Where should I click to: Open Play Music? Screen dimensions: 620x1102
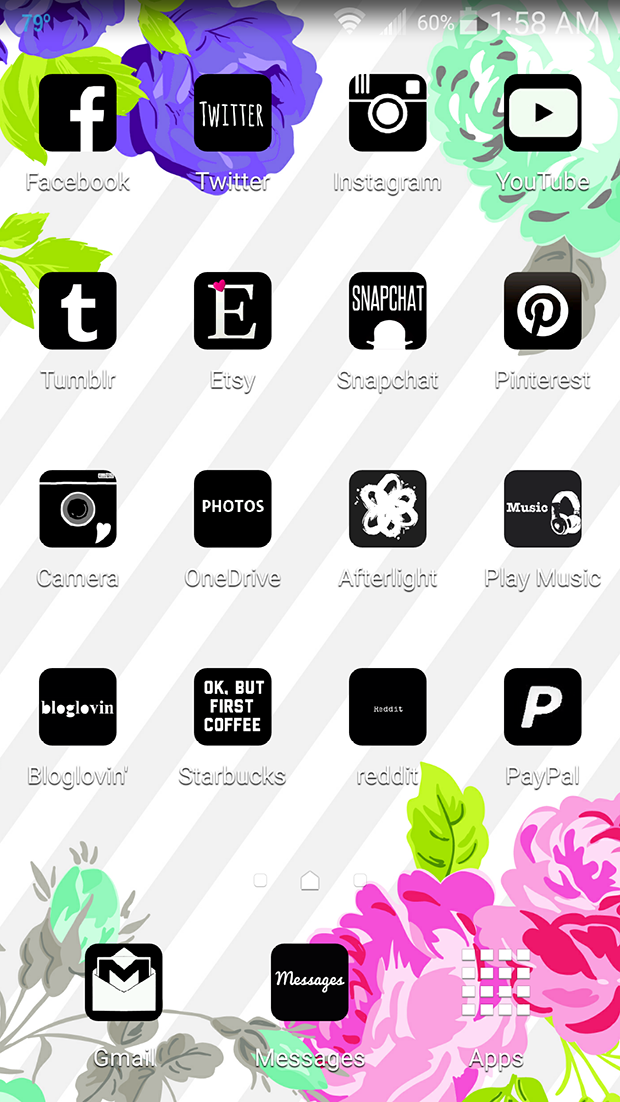click(x=542, y=509)
